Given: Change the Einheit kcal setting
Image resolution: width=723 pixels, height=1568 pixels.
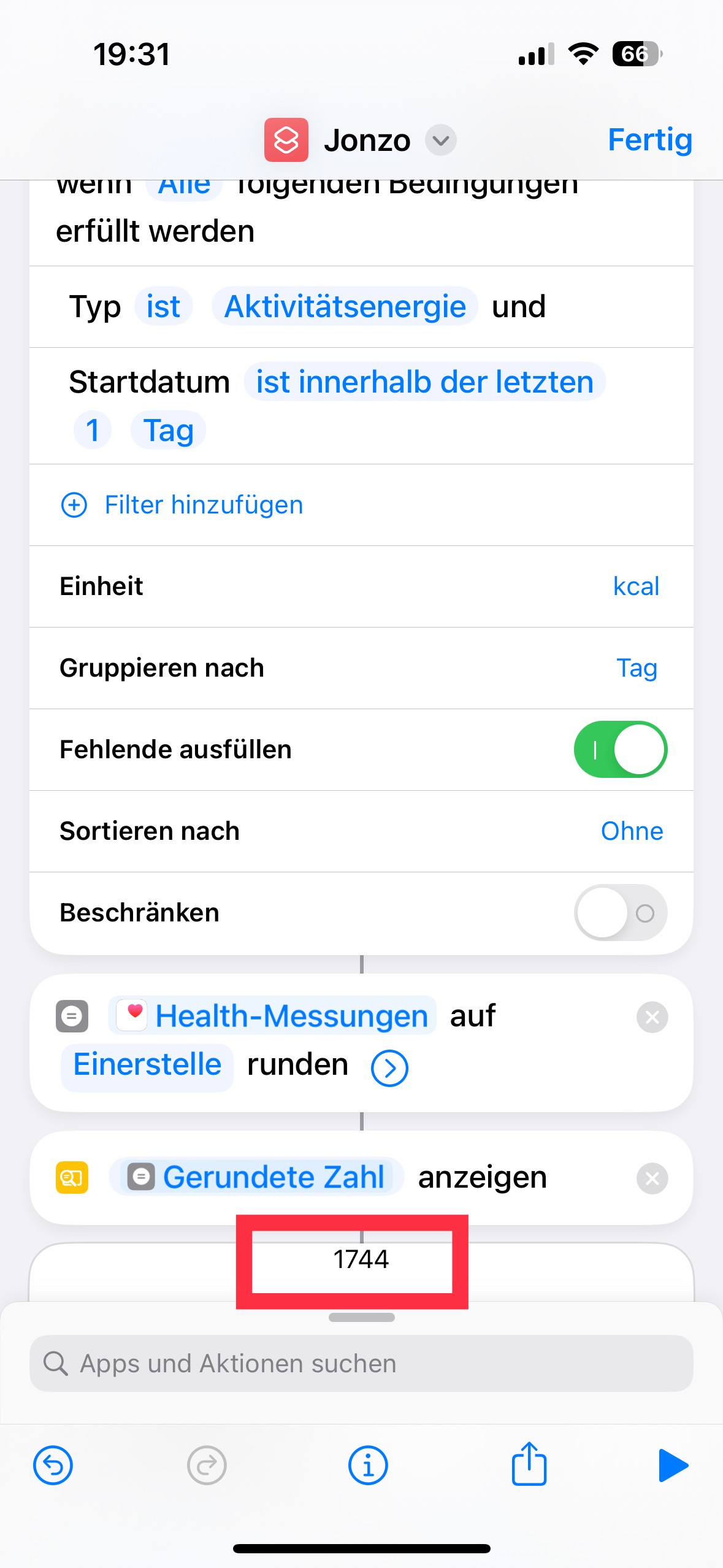Looking at the screenshot, I should tap(636, 586).
